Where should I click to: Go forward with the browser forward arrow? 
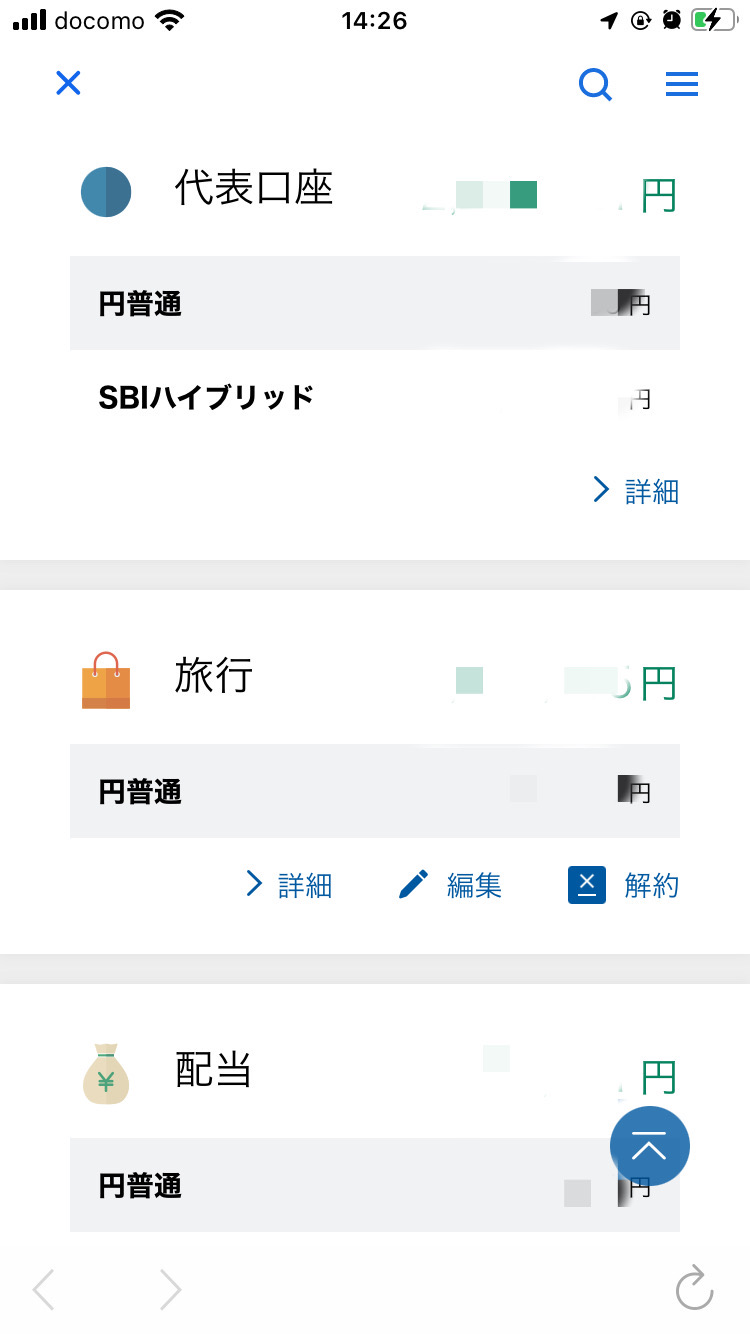pos(171,1289)
